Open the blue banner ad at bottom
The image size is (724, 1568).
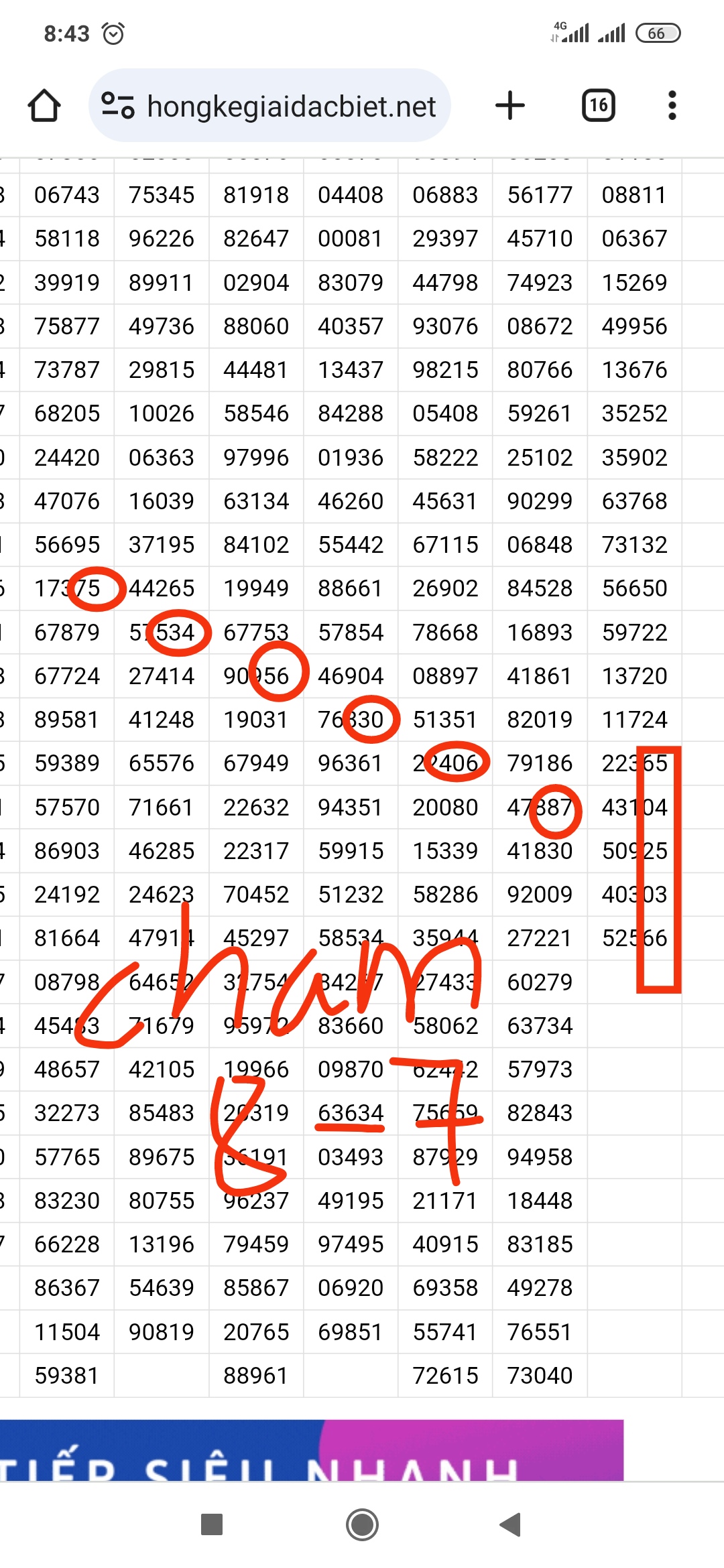coord(312,1450)
